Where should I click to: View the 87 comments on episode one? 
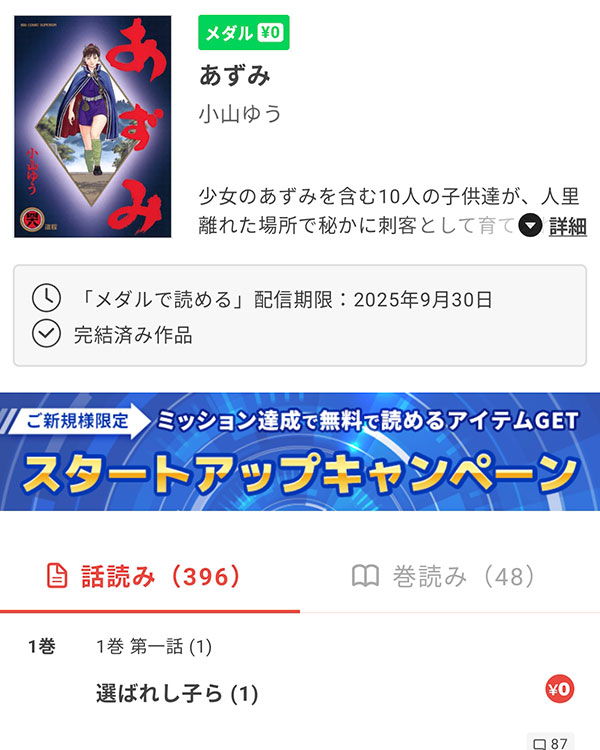(551, 742)
